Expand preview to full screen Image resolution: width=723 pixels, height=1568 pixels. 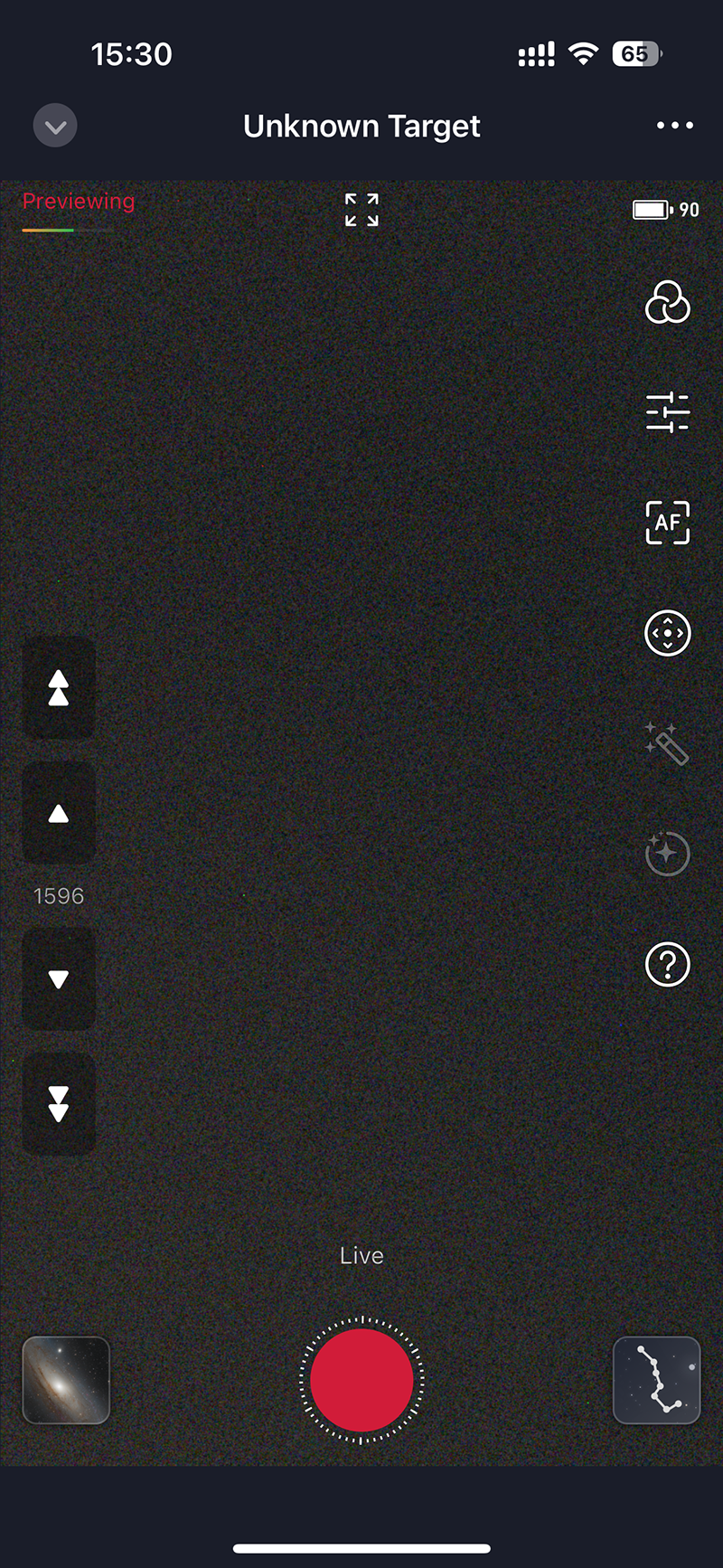click(361, 210)
